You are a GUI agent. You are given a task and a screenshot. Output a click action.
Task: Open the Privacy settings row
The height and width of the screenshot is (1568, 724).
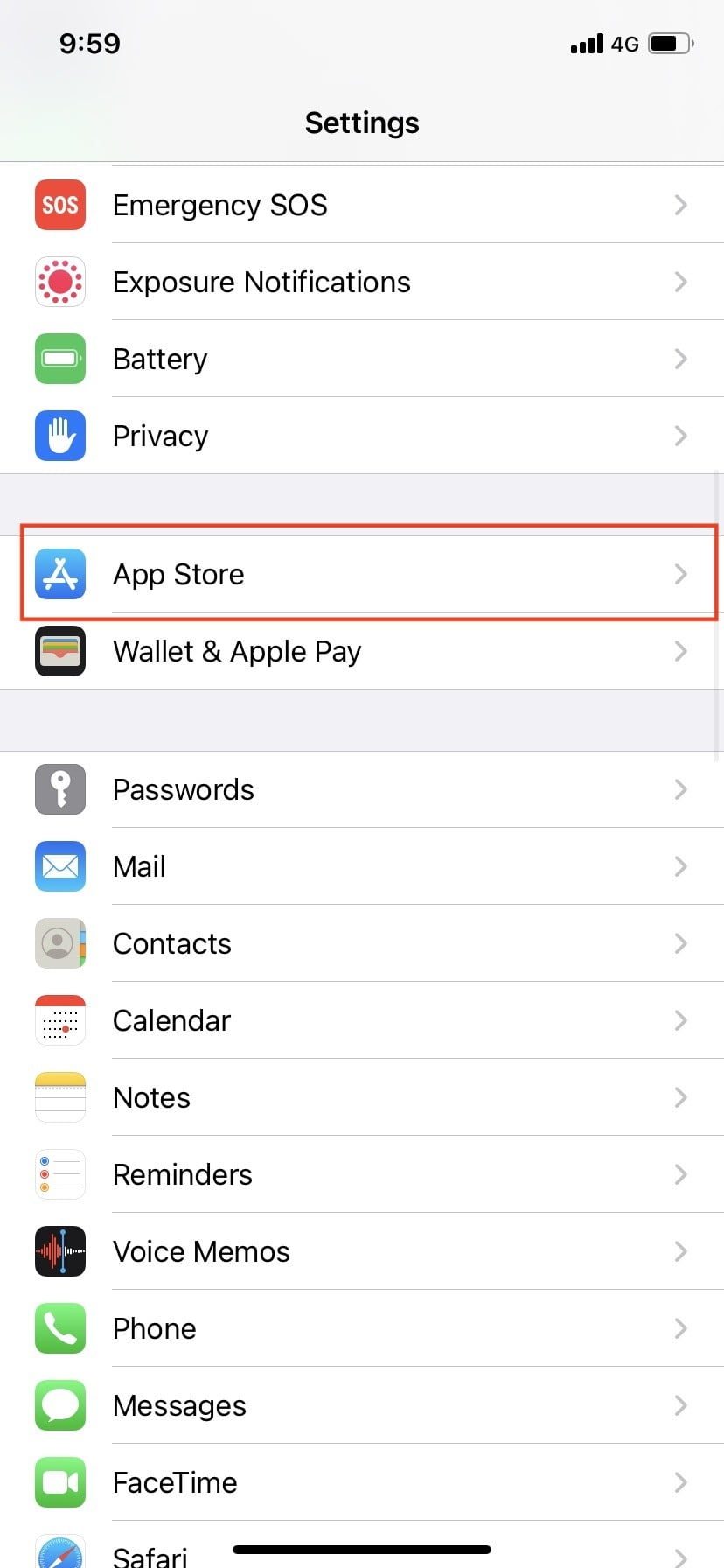pyautogui.click(x=362, y=436)
